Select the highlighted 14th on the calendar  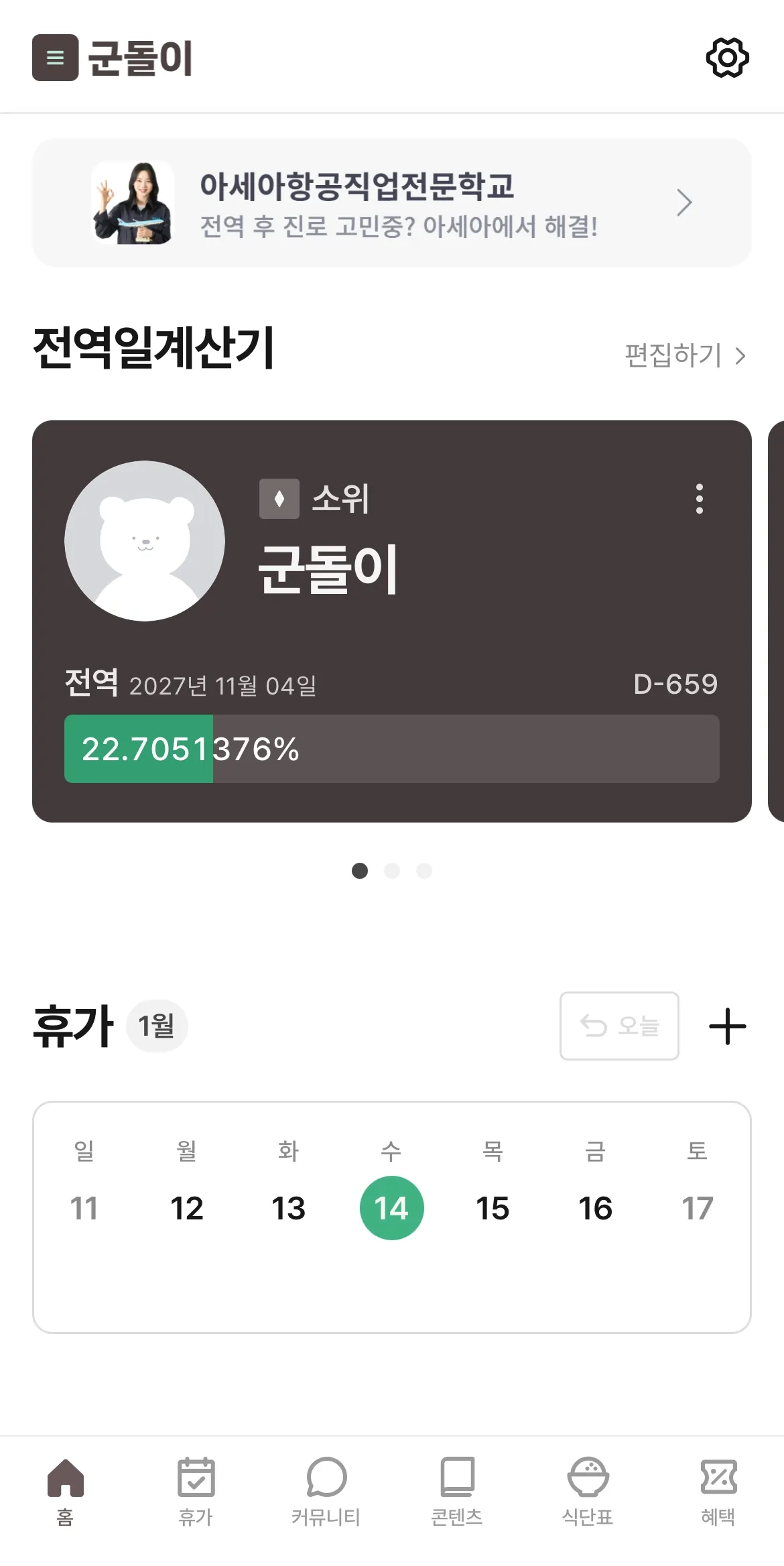click(391, 1208)
